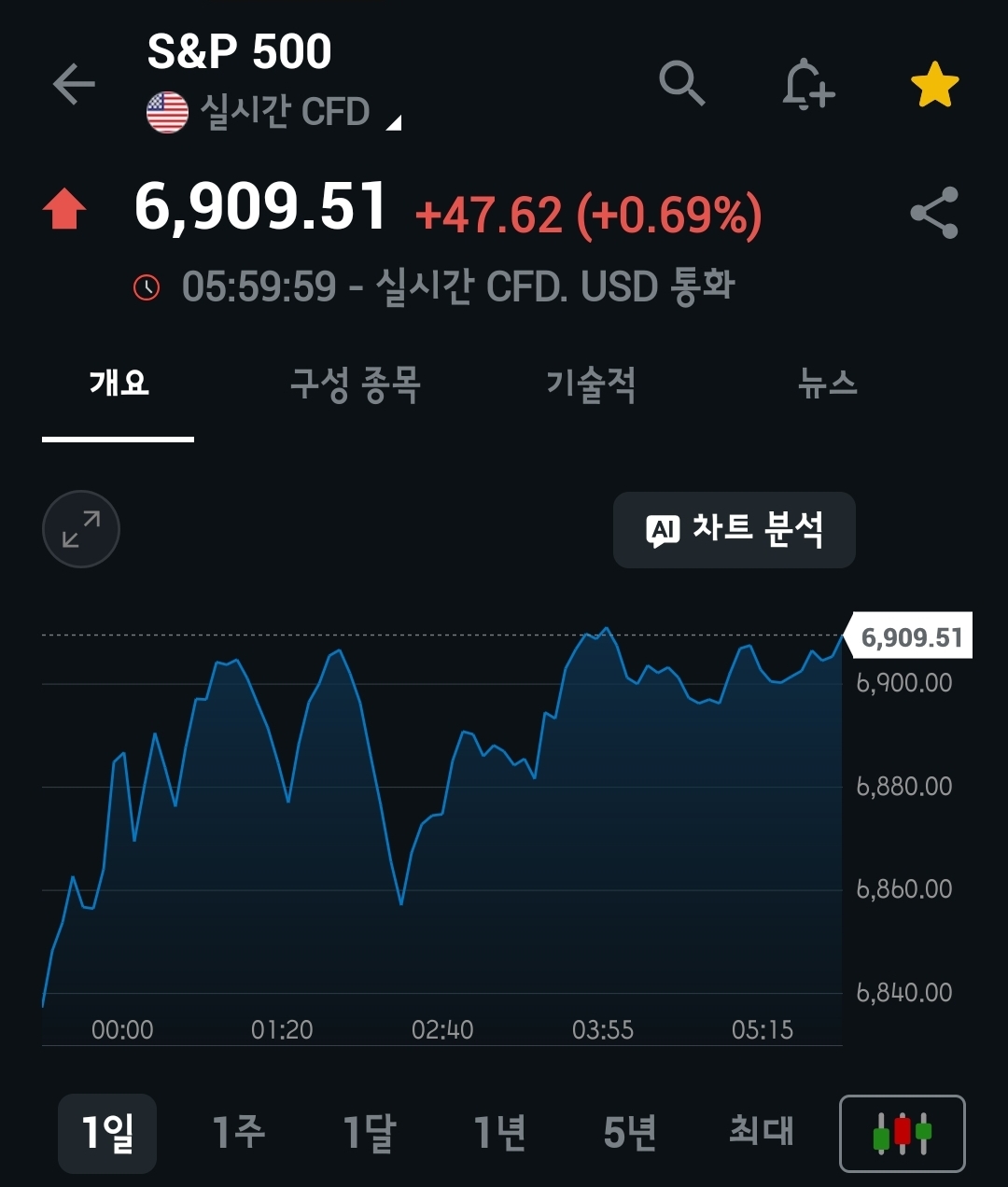This screenshot has height=1187, width=1008.
Task: Change chart range to 1달
Action: pos(369,1133)
